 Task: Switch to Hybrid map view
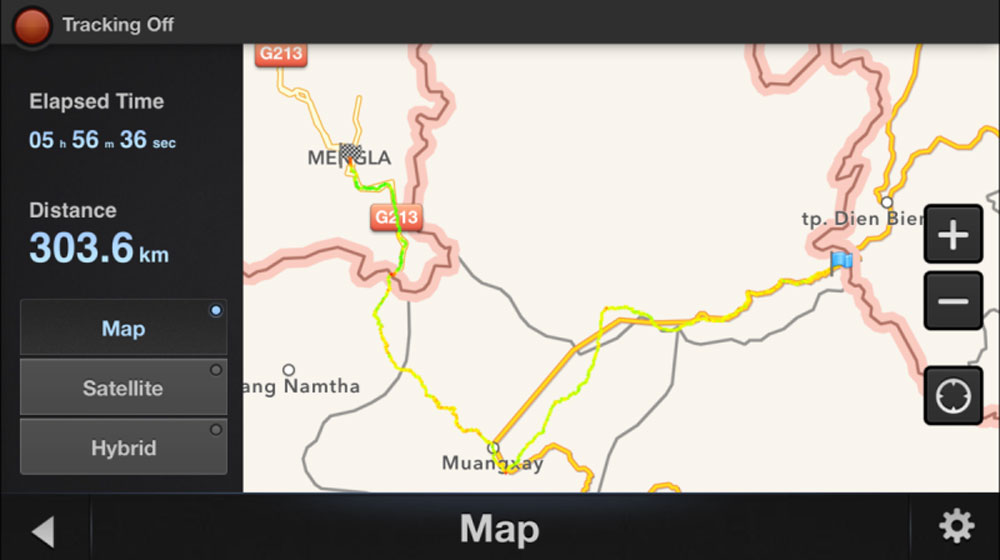click(x=123, y=447)
